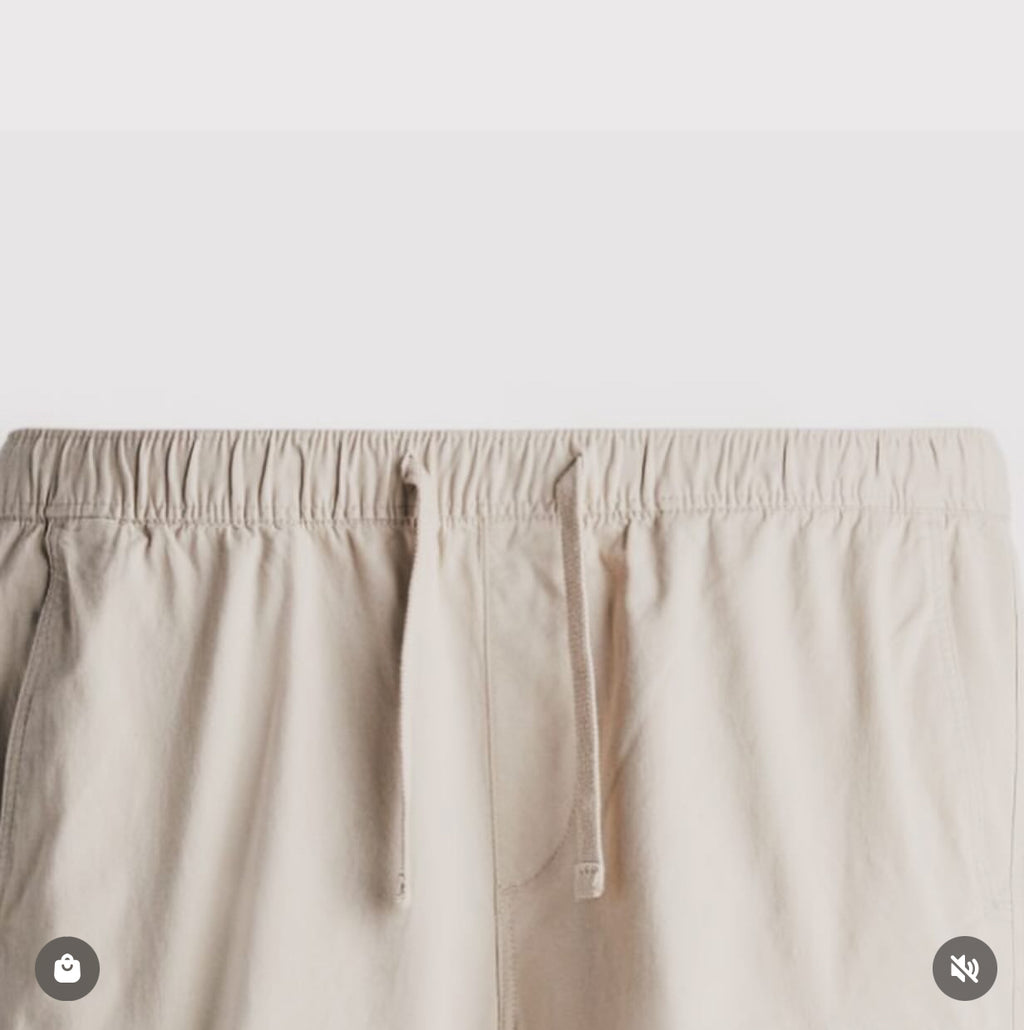
Task: Unmute the video sound
Action: 964,968
